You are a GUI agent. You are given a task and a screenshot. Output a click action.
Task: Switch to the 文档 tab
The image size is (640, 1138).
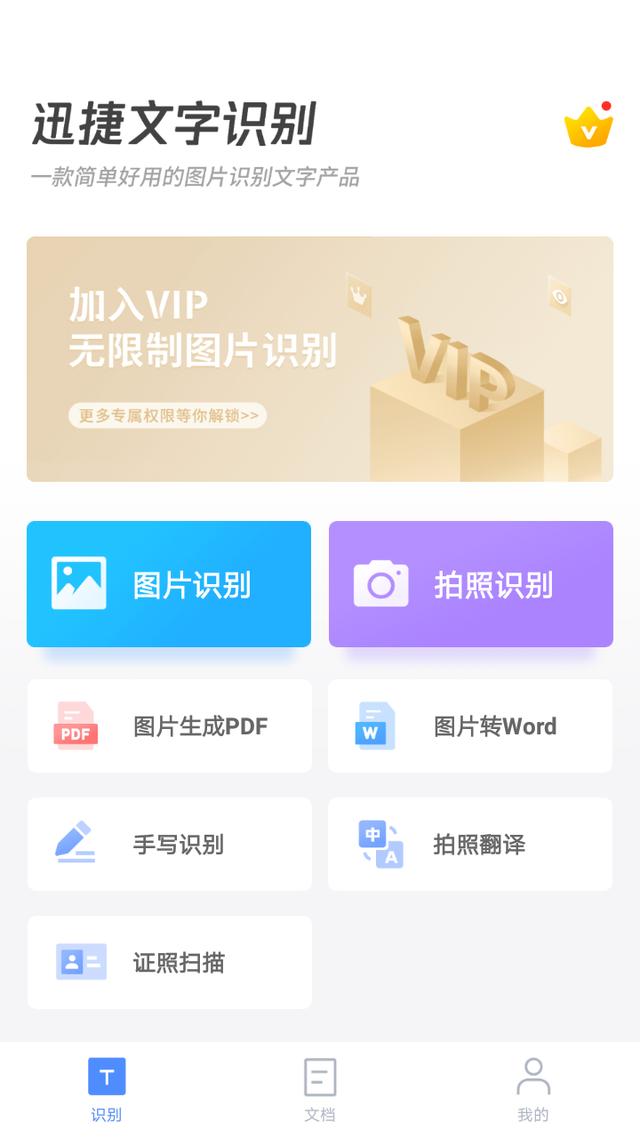(x=320, y=1089)
